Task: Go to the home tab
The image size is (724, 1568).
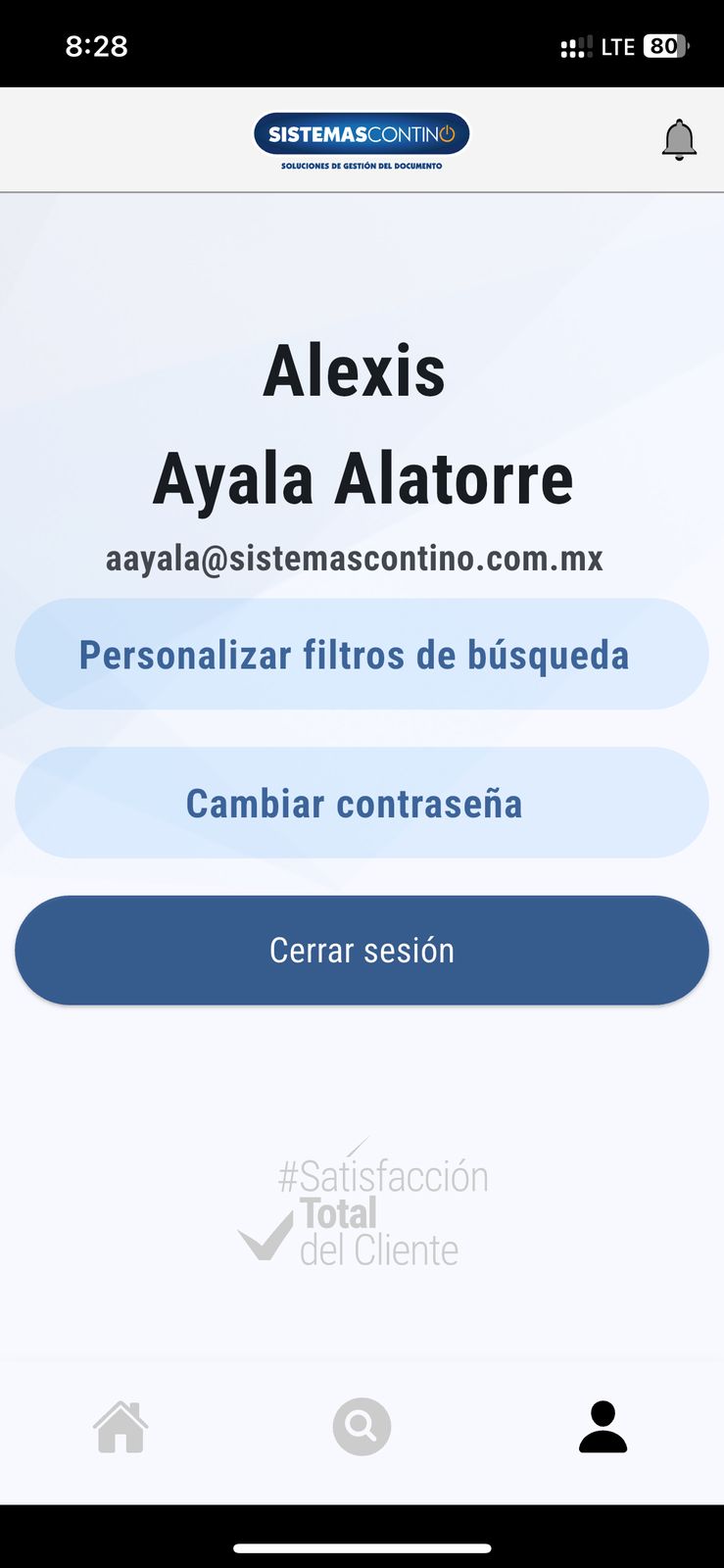Action: pos(121,1427)
